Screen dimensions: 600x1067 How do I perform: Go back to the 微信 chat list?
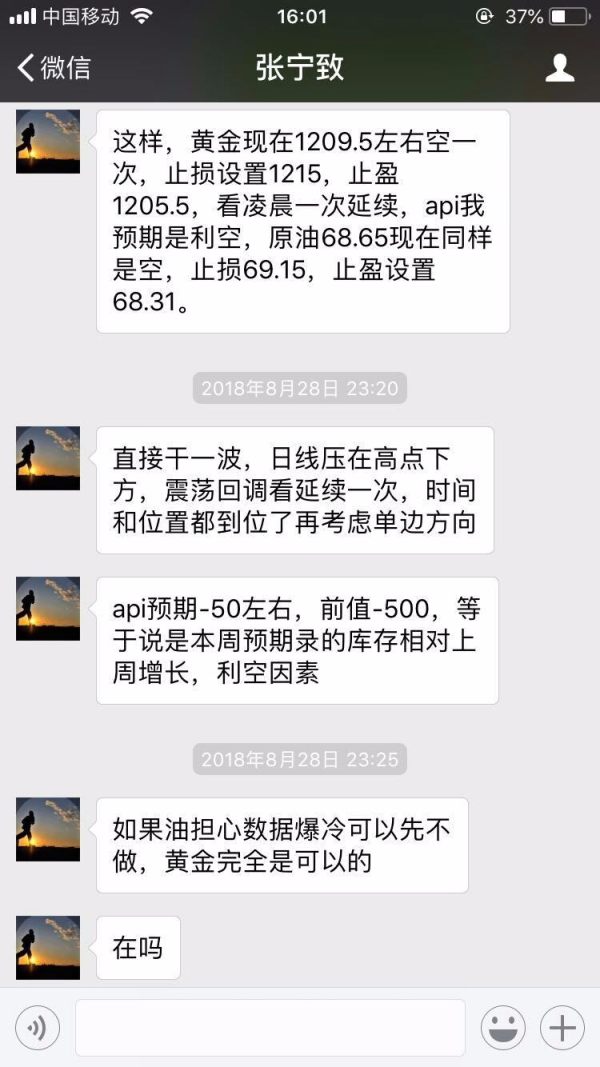[54, 68]
